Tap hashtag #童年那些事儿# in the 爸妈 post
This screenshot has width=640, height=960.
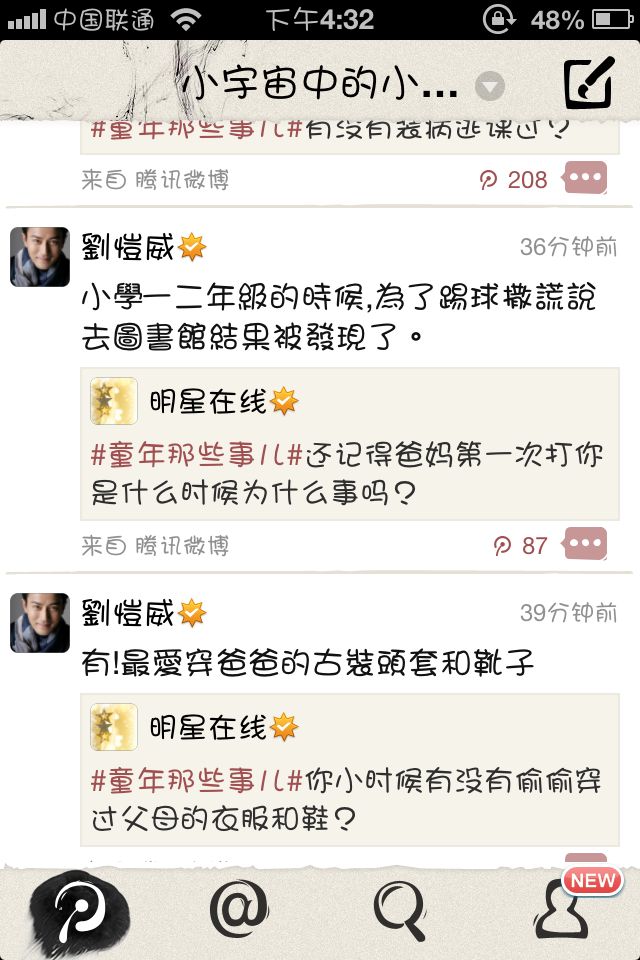[x=197, y=455]
